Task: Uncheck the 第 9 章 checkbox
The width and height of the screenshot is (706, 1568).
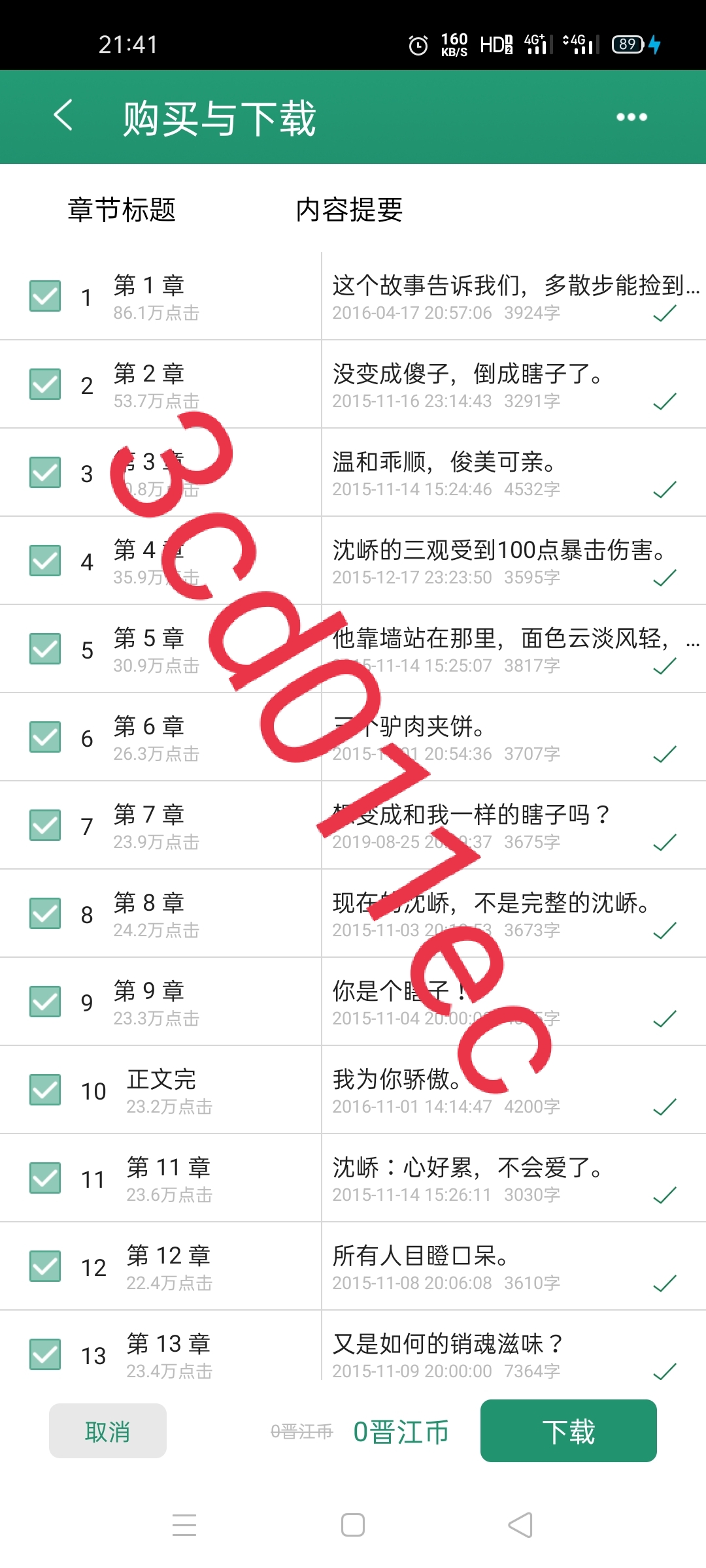Action: [45, 1002]
